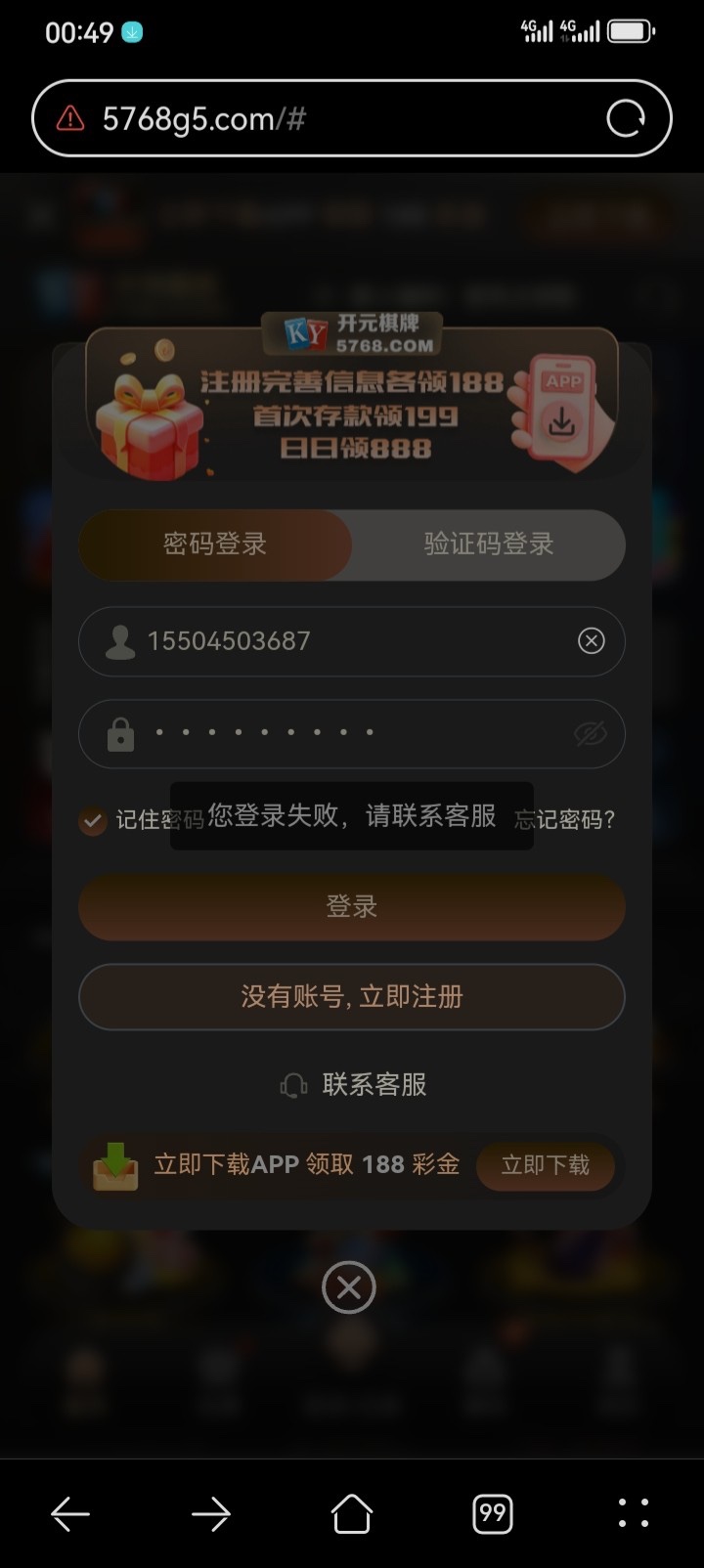
Task: Select the 密码登录 tab
Action: (215, 544)
